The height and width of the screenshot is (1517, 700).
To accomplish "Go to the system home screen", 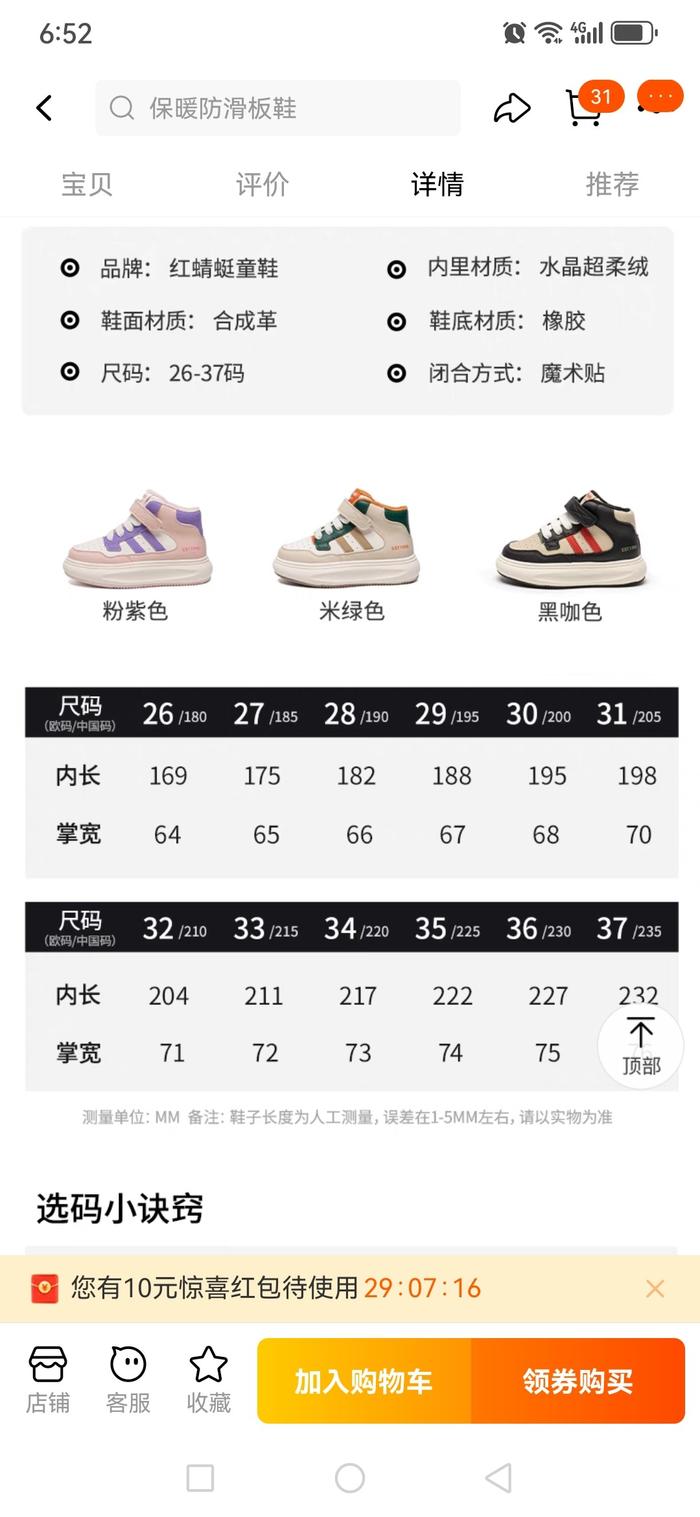I will pos(350,1477).
